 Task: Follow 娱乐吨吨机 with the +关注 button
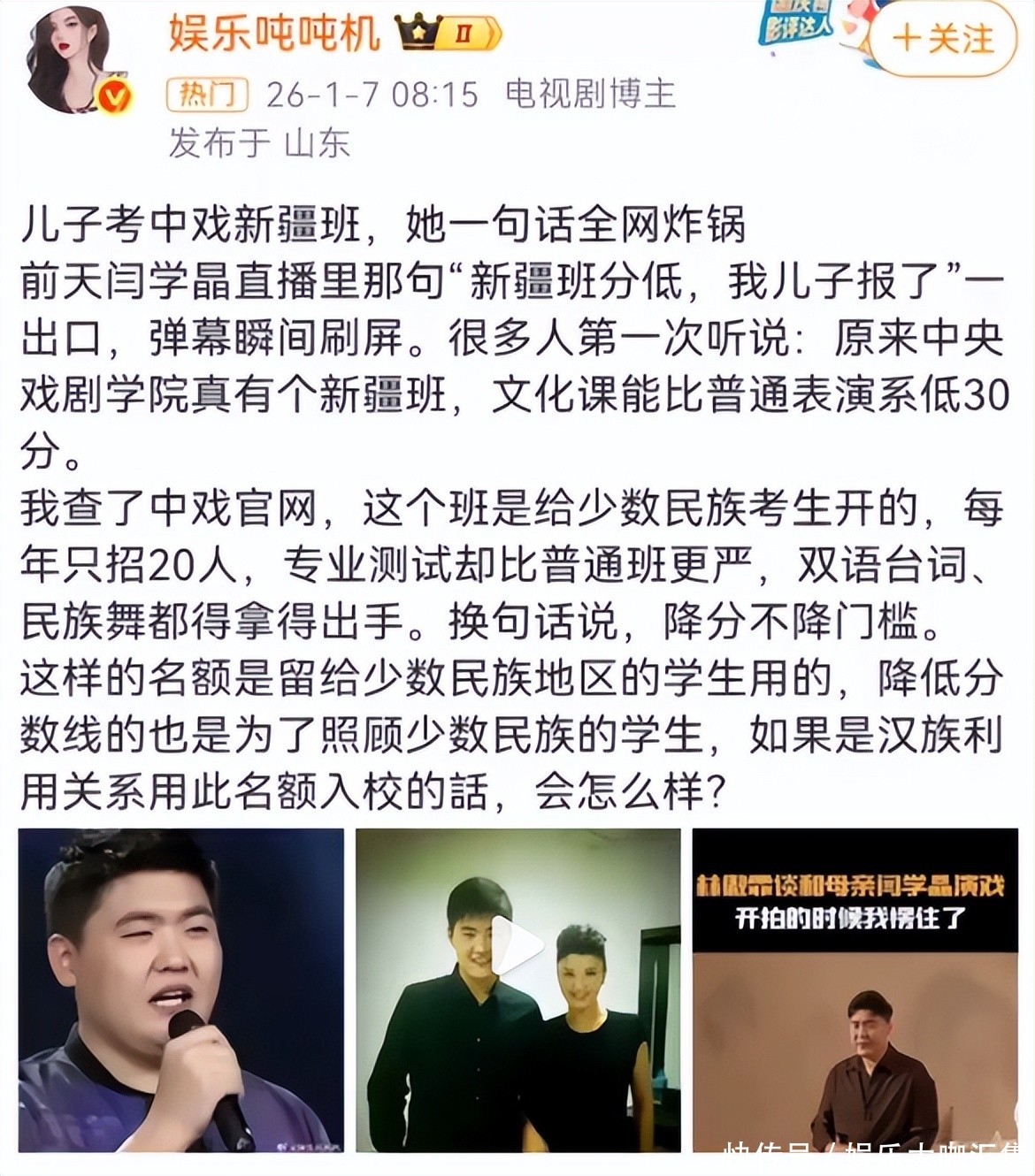943,39
